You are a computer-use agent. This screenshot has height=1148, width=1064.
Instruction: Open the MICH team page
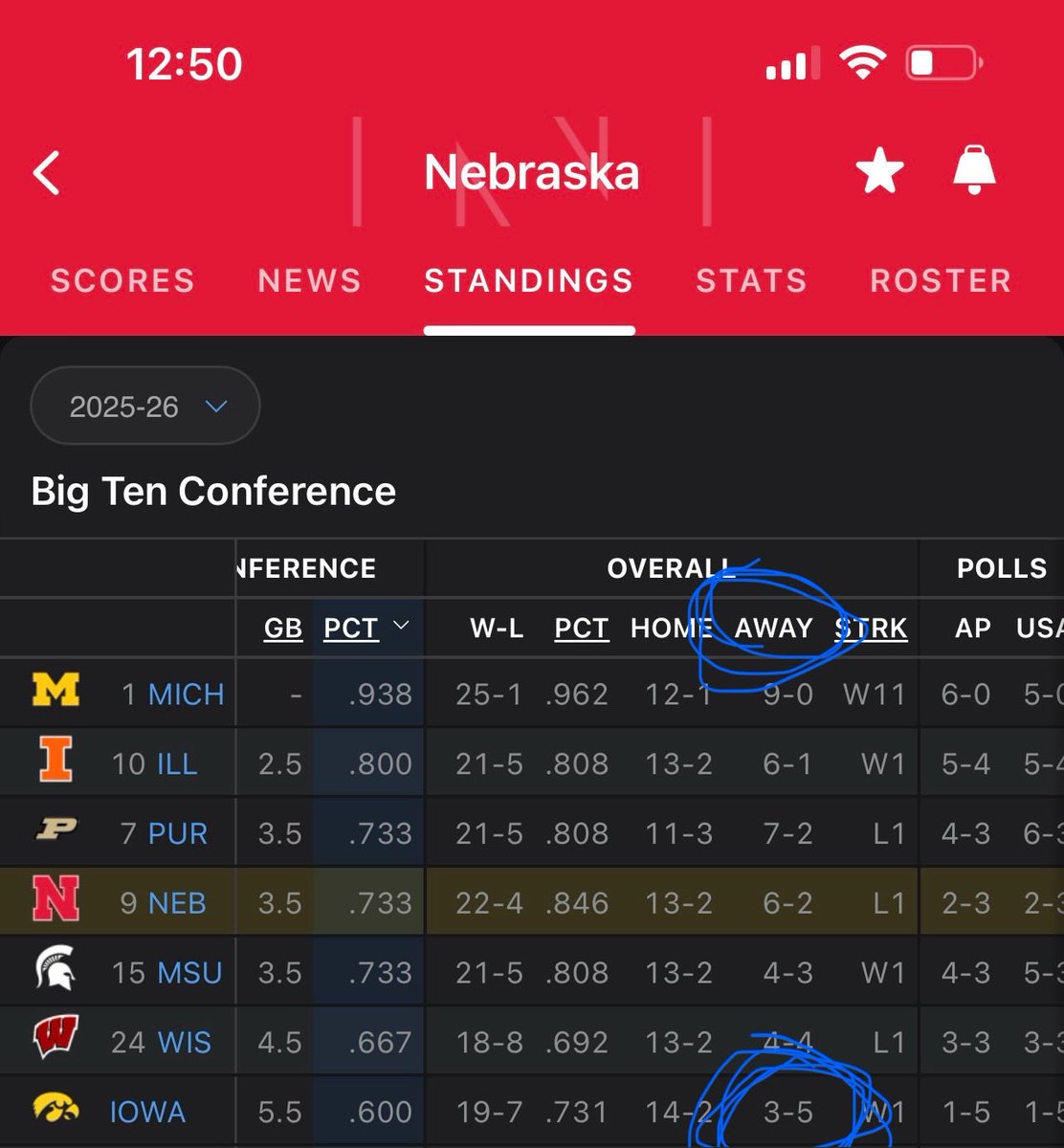[186, 694]
